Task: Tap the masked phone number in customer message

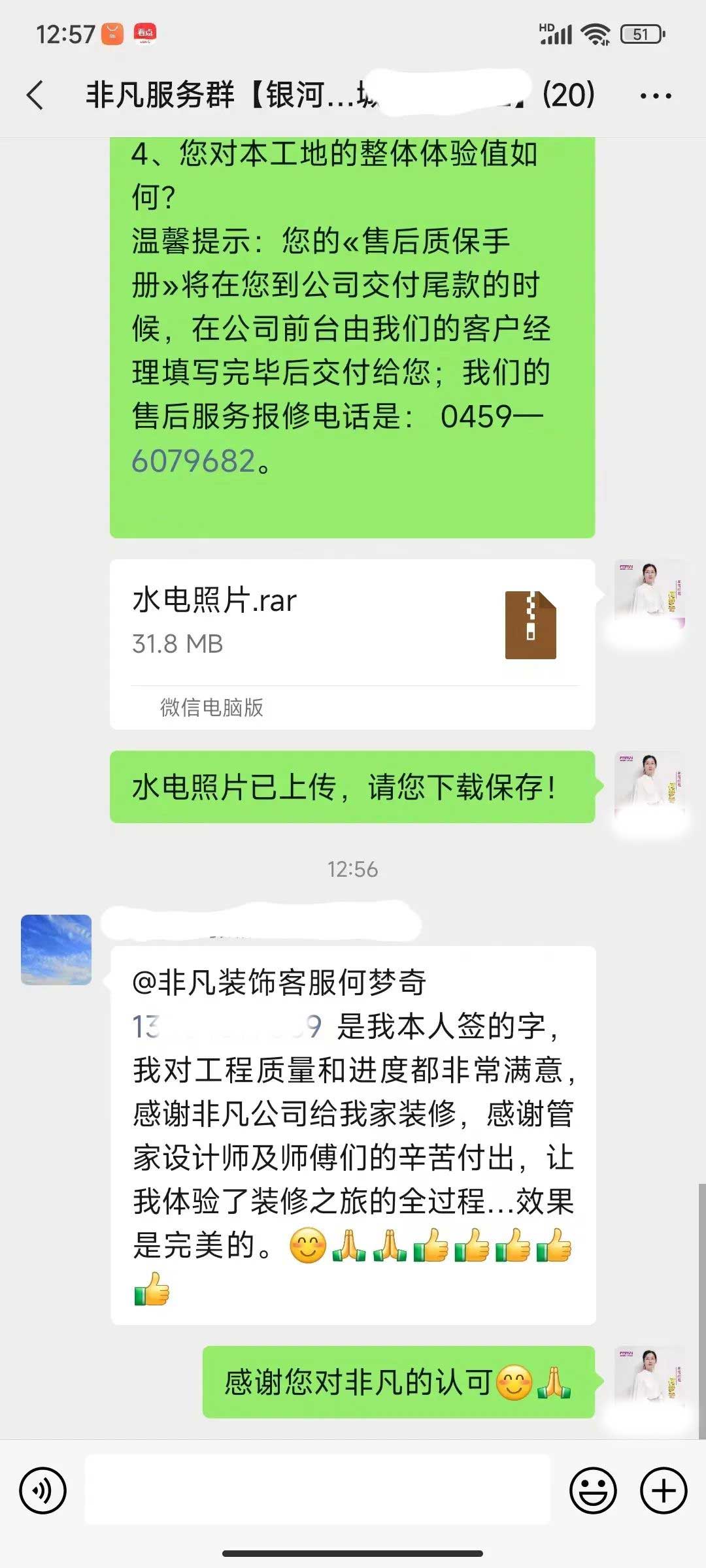Action: click(226, 1026)
